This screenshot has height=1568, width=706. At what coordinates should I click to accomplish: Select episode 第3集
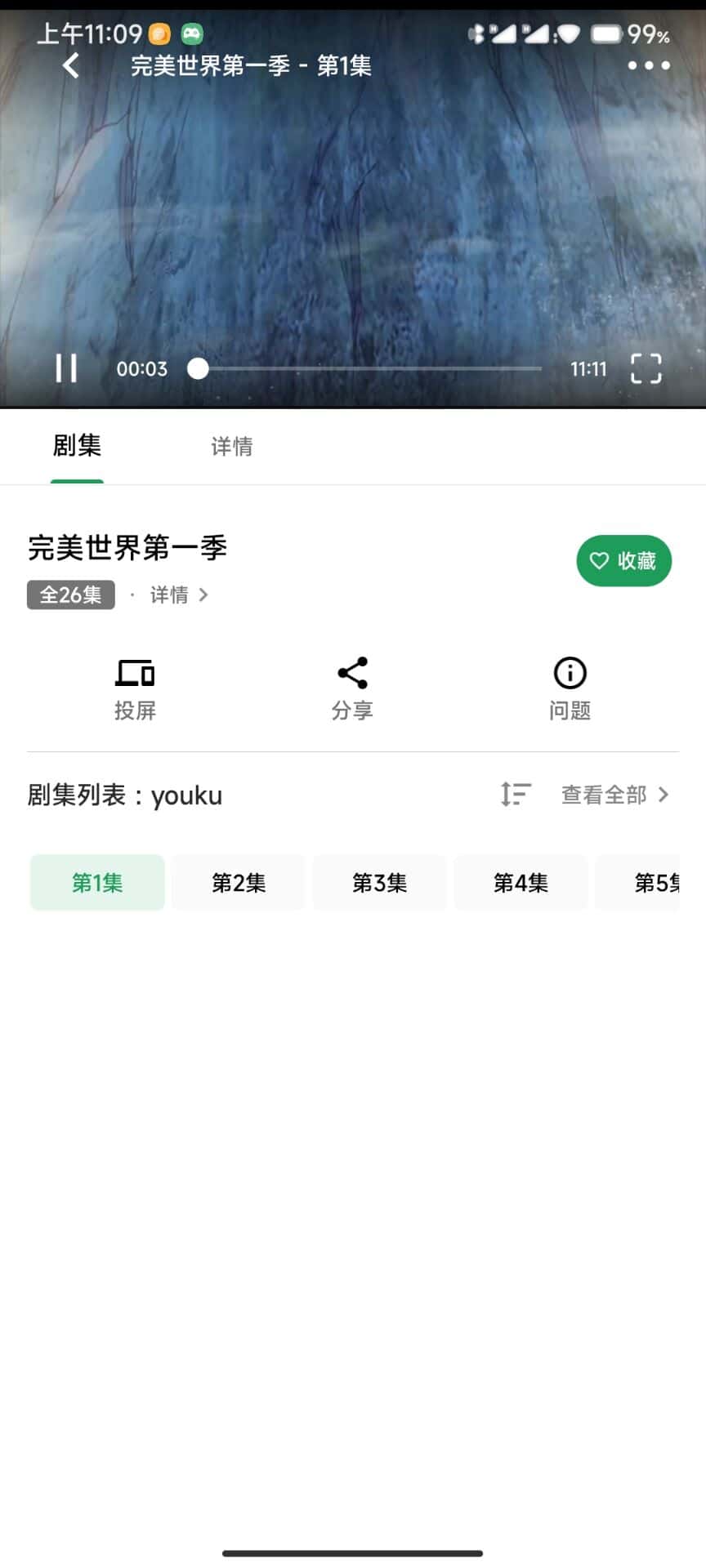379,883
